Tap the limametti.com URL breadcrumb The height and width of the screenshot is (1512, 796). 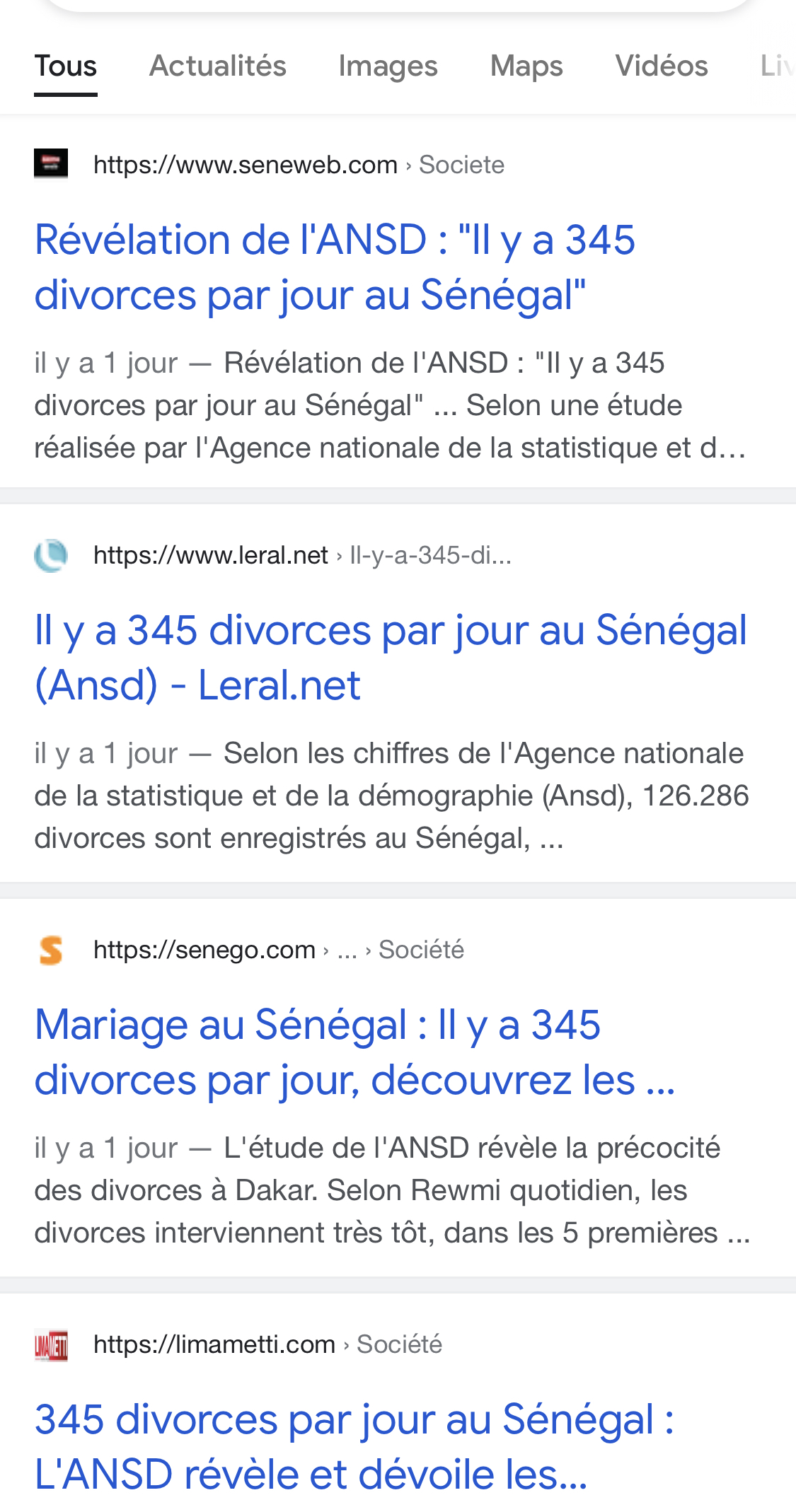[x=214, y=1344]
